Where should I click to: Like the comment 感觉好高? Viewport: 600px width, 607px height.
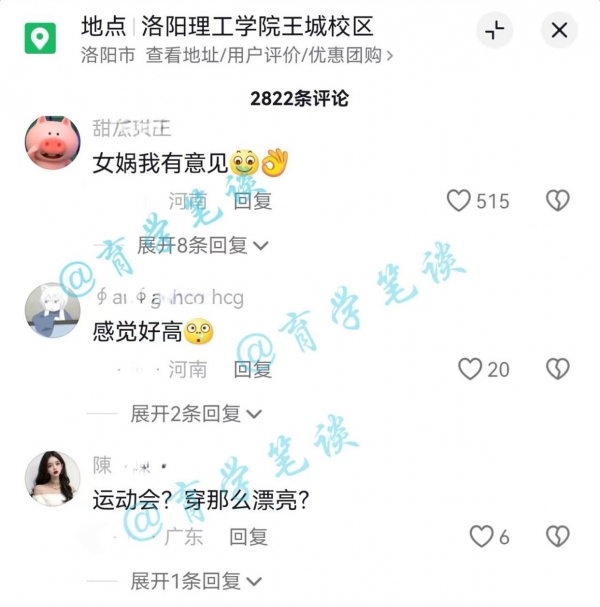coord(470,369)
